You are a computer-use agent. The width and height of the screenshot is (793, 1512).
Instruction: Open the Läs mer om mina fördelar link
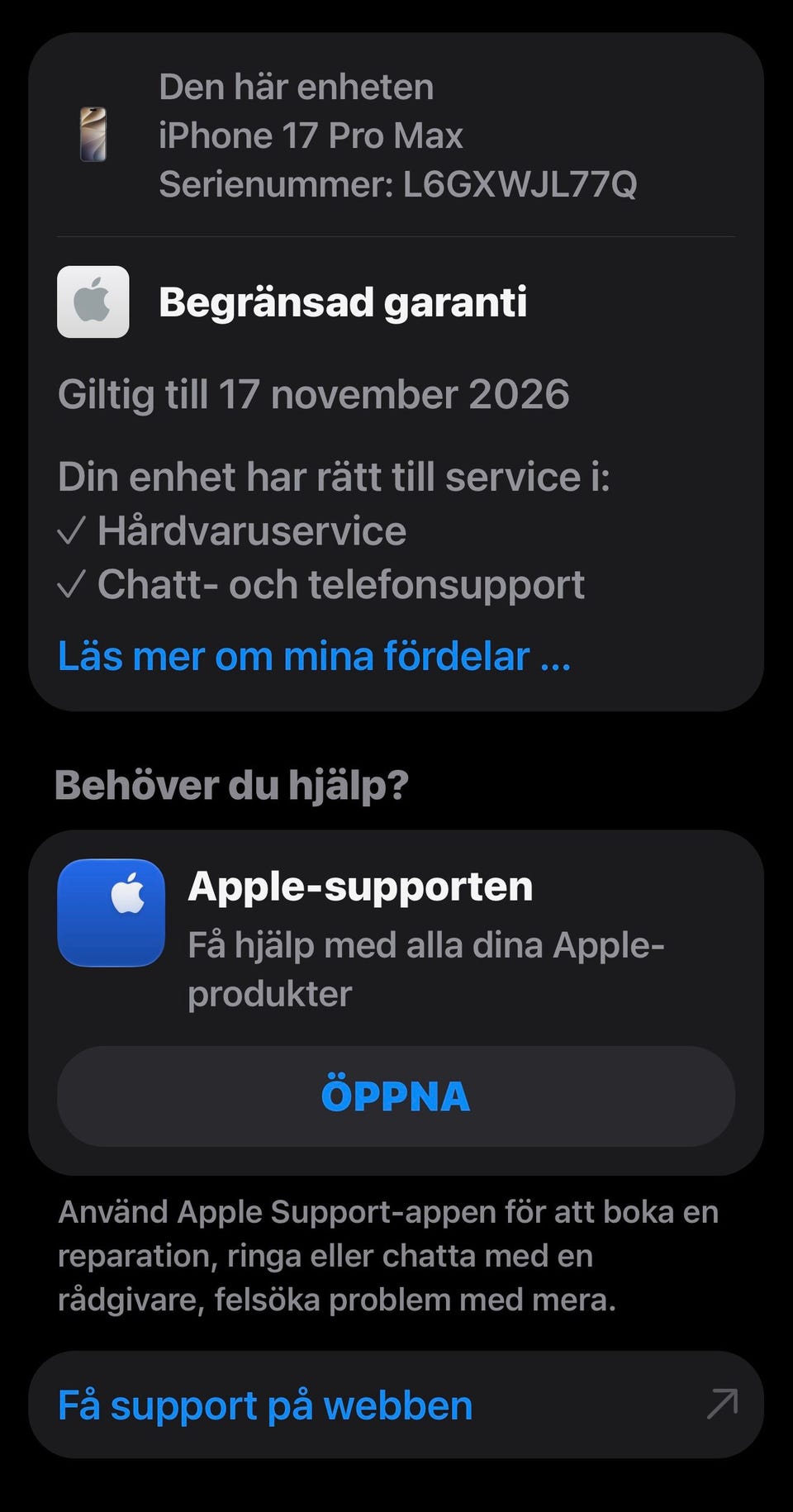coord(314,657)
